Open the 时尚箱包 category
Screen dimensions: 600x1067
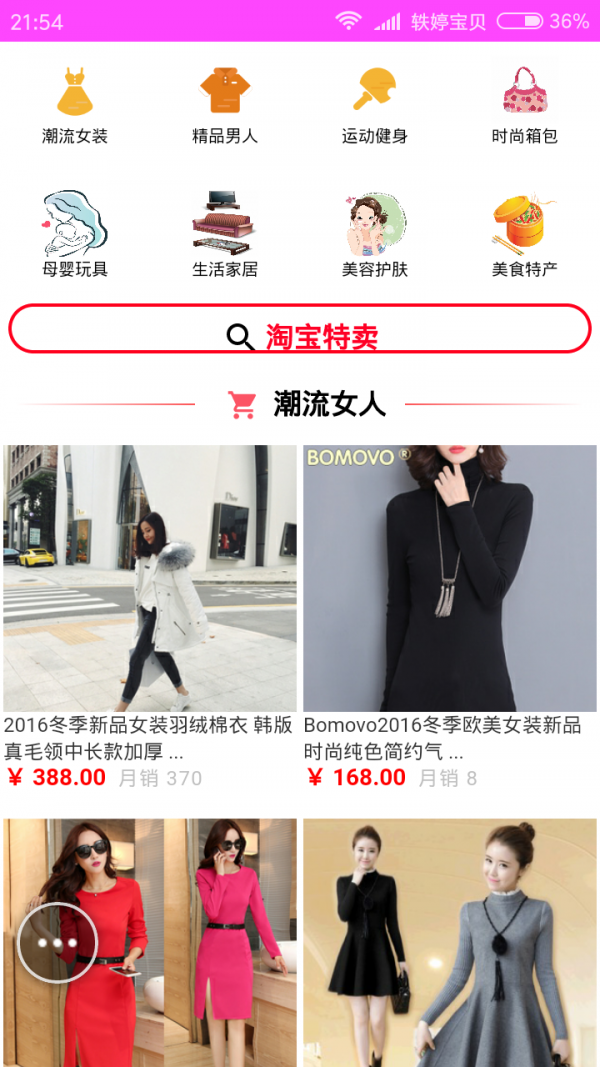(x=525, y=105)
